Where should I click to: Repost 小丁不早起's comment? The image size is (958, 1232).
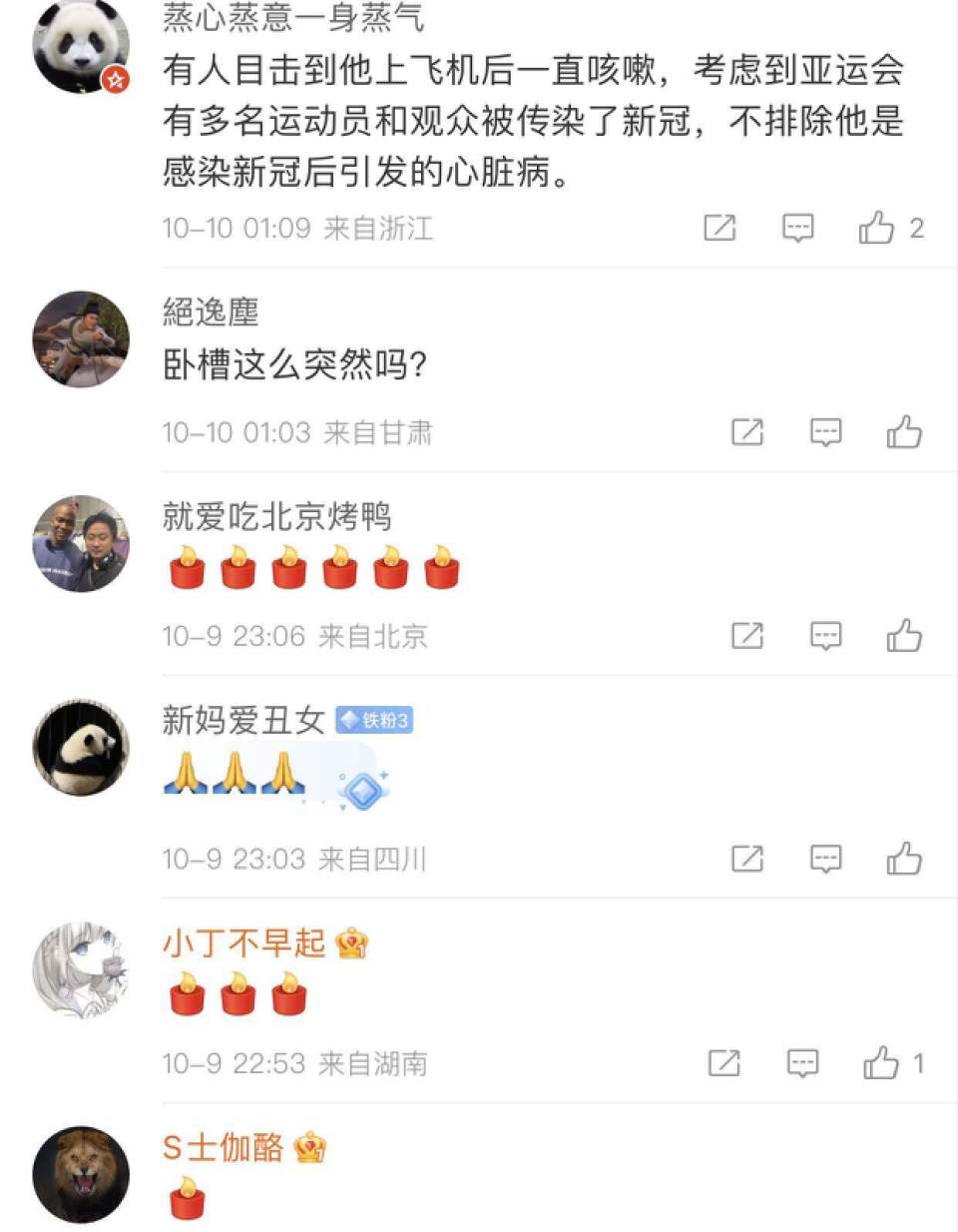pyautogui.click(x=724, y=1063)
